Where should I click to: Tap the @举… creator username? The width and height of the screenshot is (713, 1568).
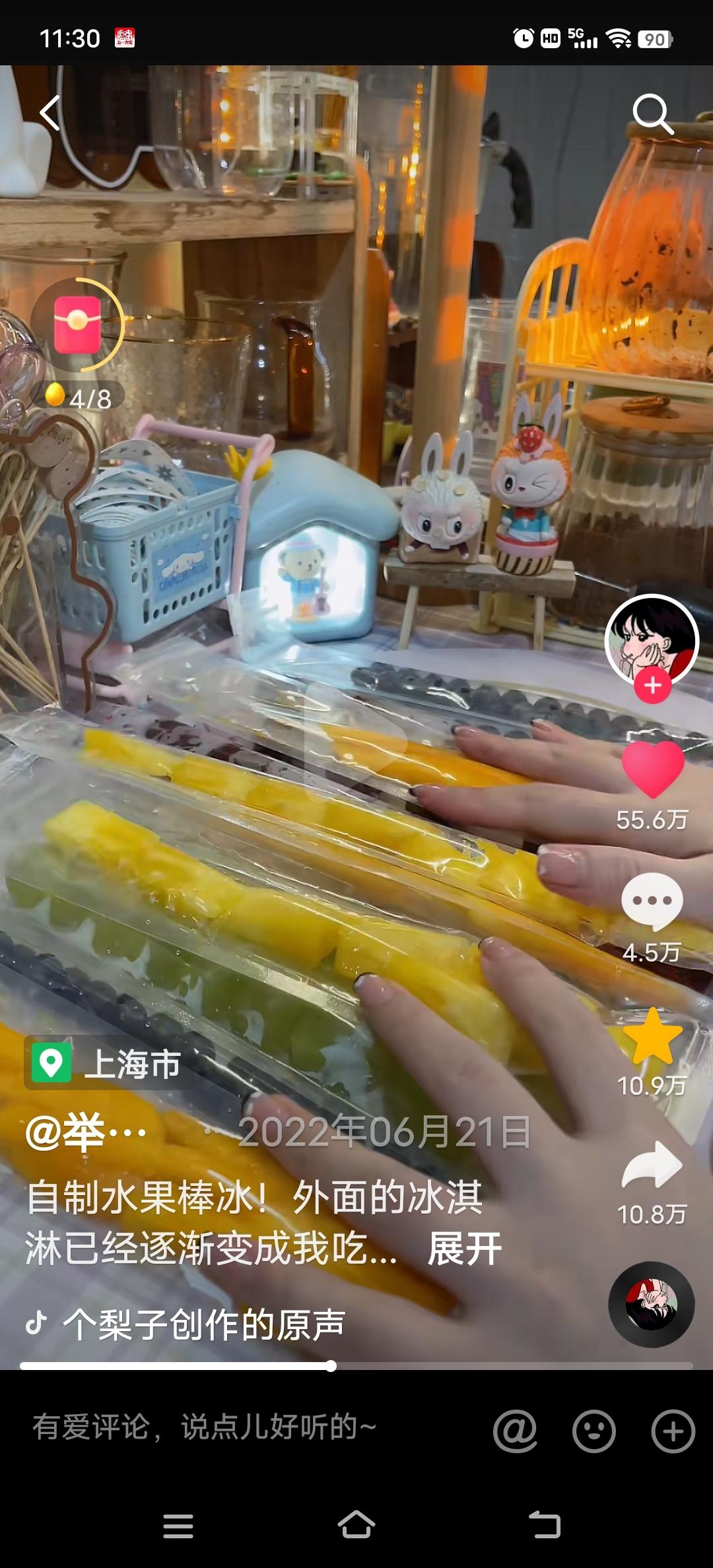pos(86,1132)
